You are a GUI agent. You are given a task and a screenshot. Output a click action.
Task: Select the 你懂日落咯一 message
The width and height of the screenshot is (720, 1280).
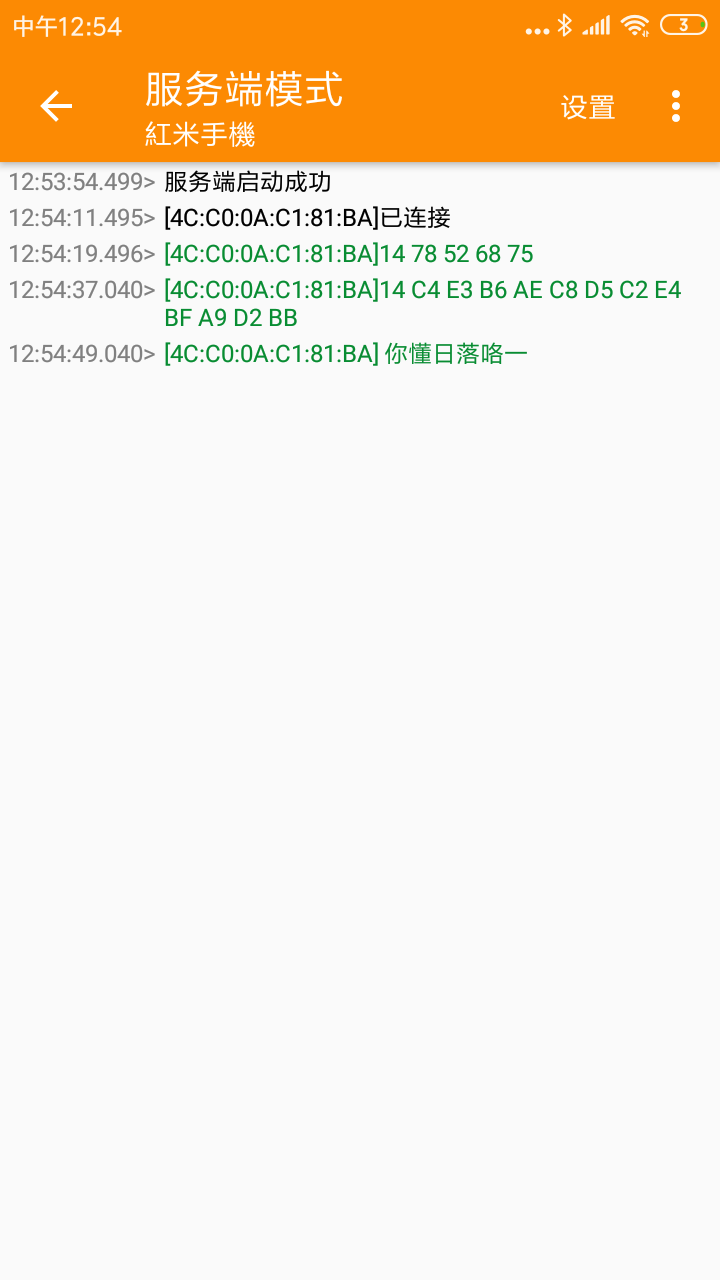[344, 352]
